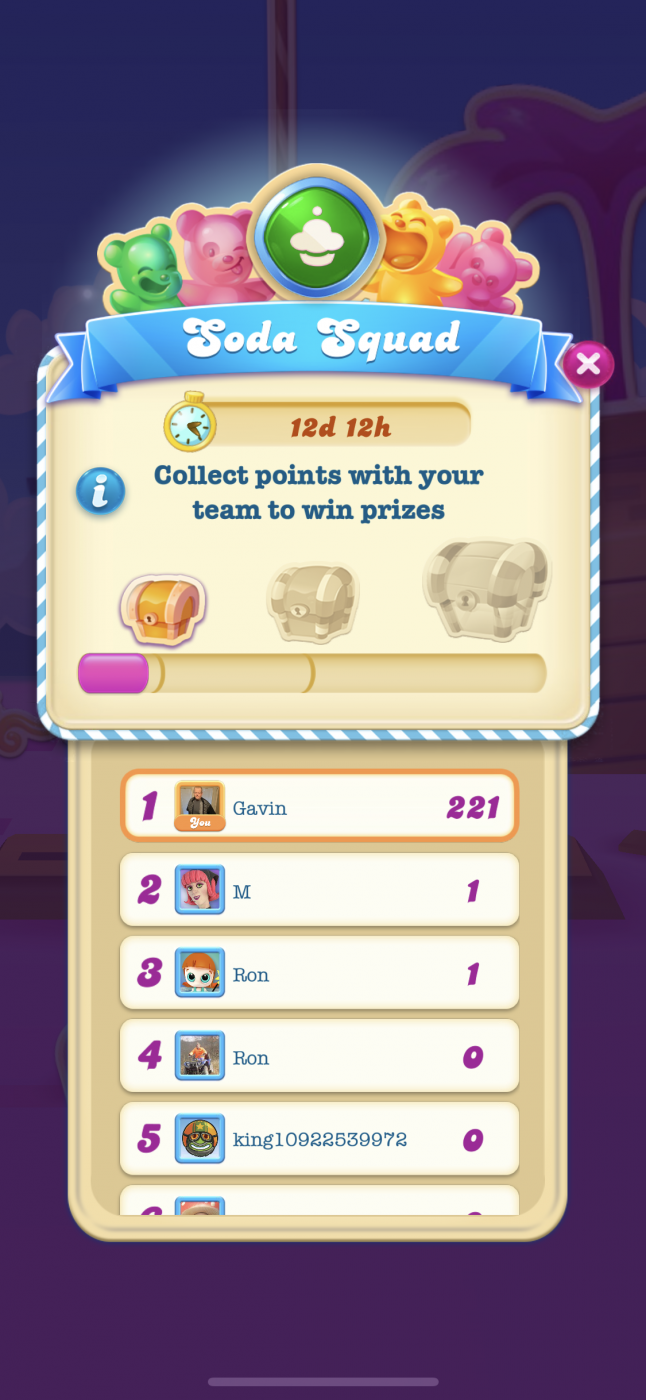The height and width of the screenshot is (1400, 646).
Task: Select player M ranked second
Action: pyautogui.click(x=319, y=889)
